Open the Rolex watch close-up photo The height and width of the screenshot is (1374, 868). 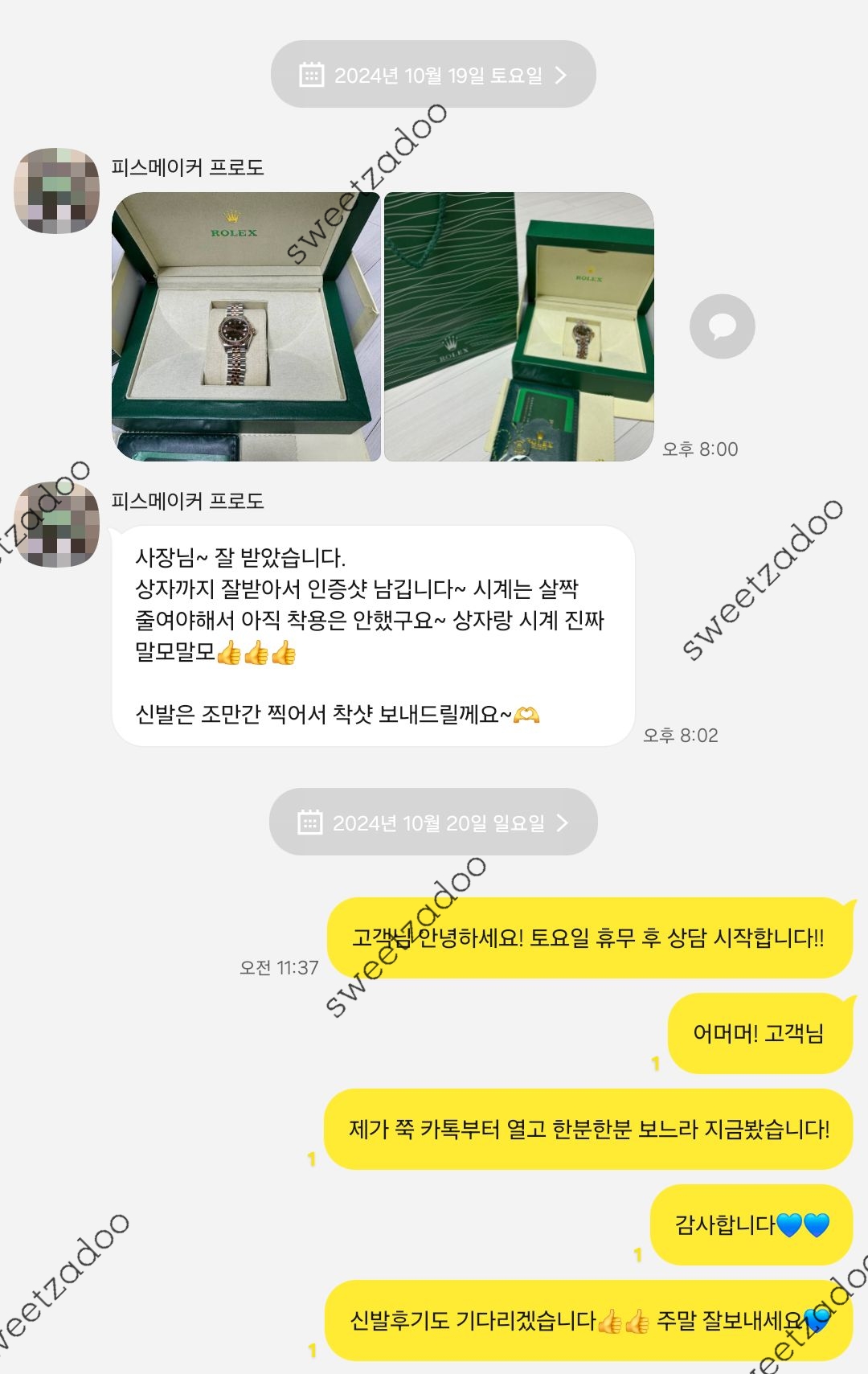(246, 326)
